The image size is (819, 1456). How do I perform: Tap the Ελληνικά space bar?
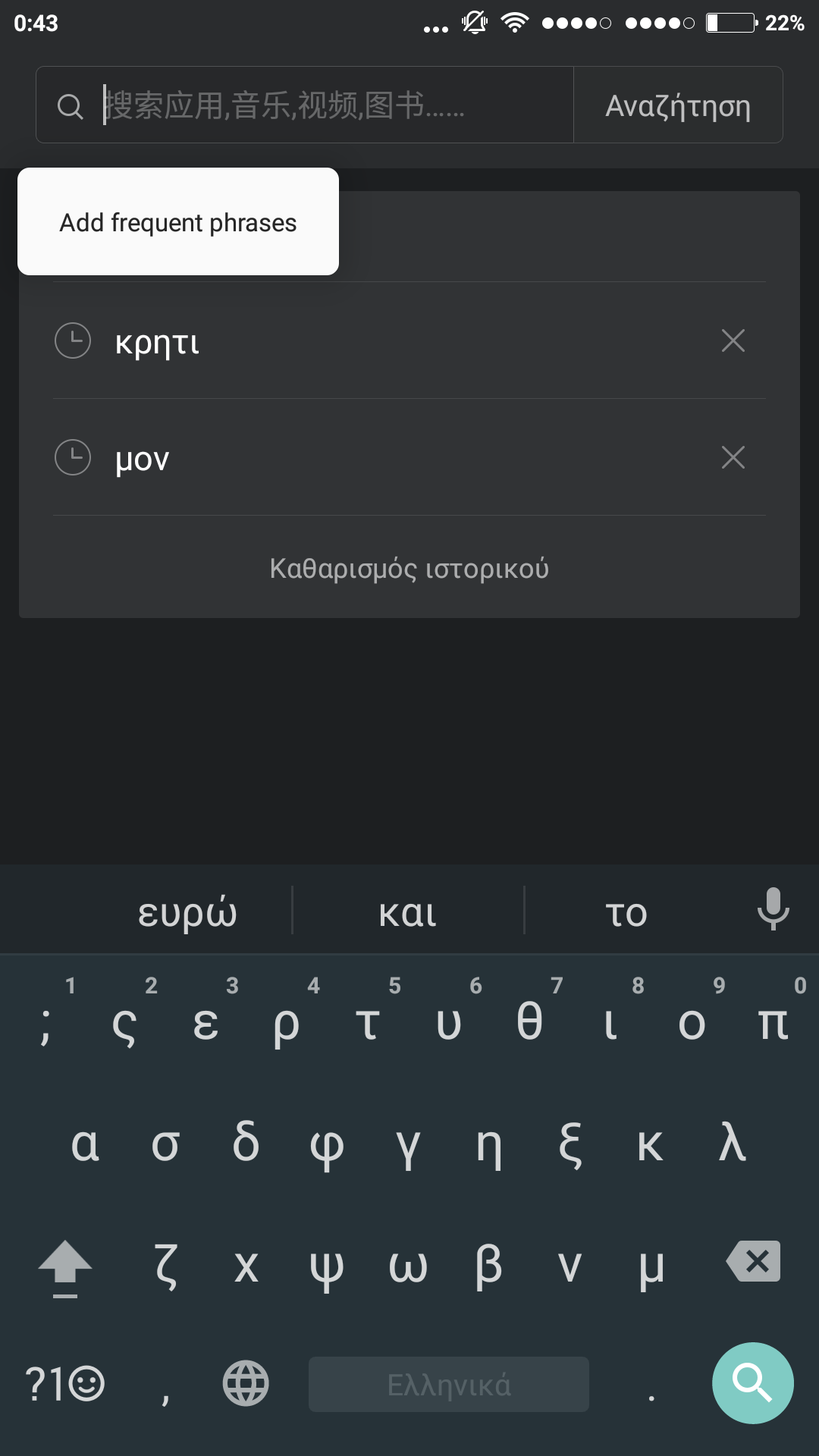tap(449, 1385)
